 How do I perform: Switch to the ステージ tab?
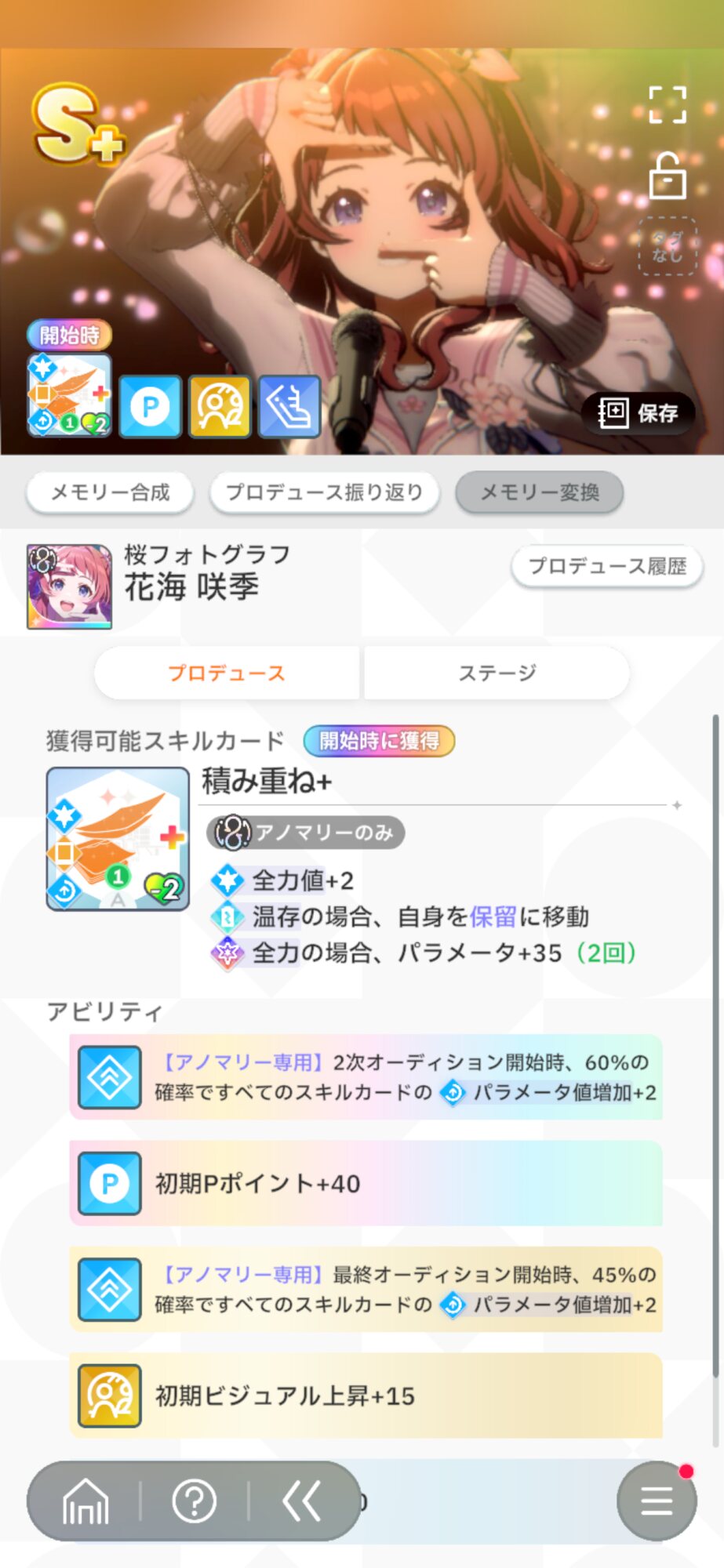(x=497, y=673)
